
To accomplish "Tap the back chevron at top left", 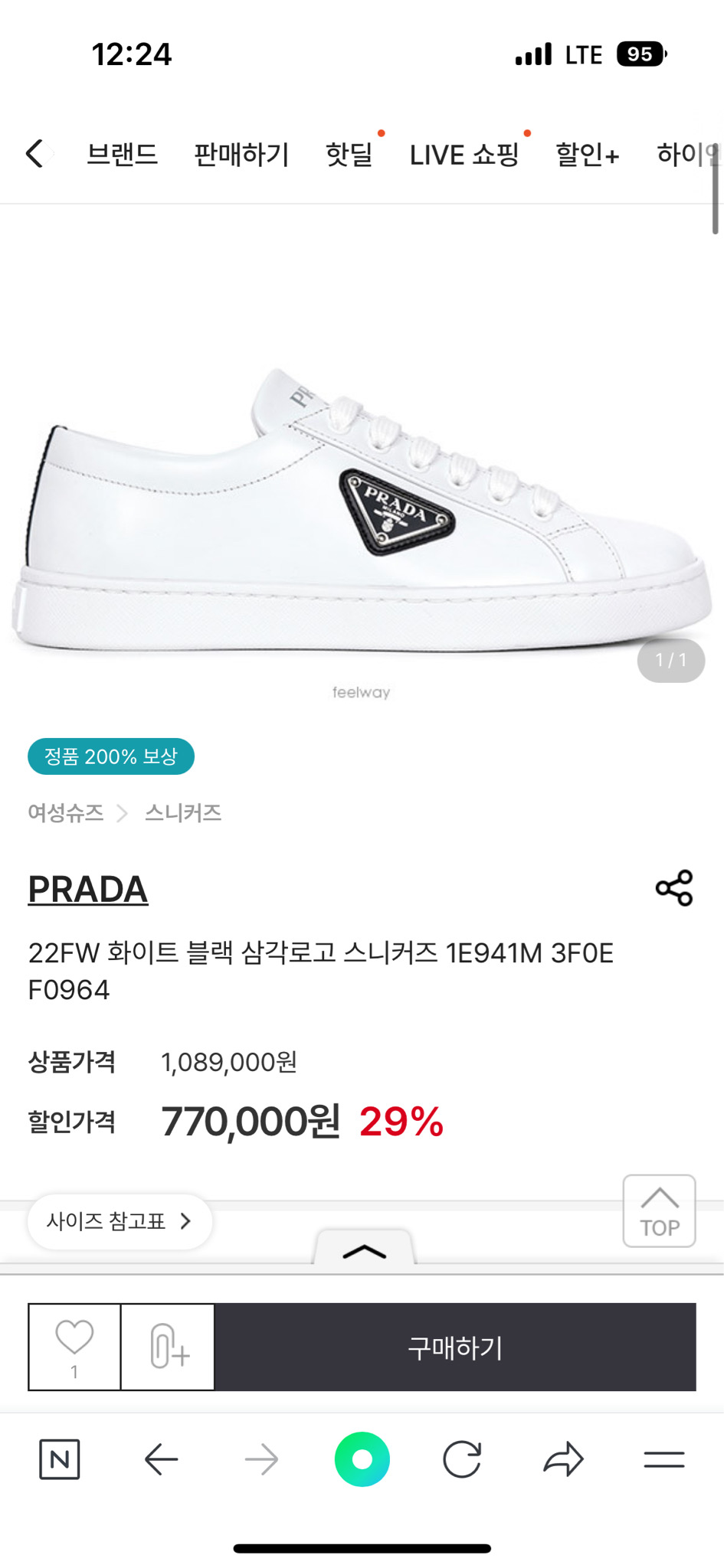I will [34, 153].
